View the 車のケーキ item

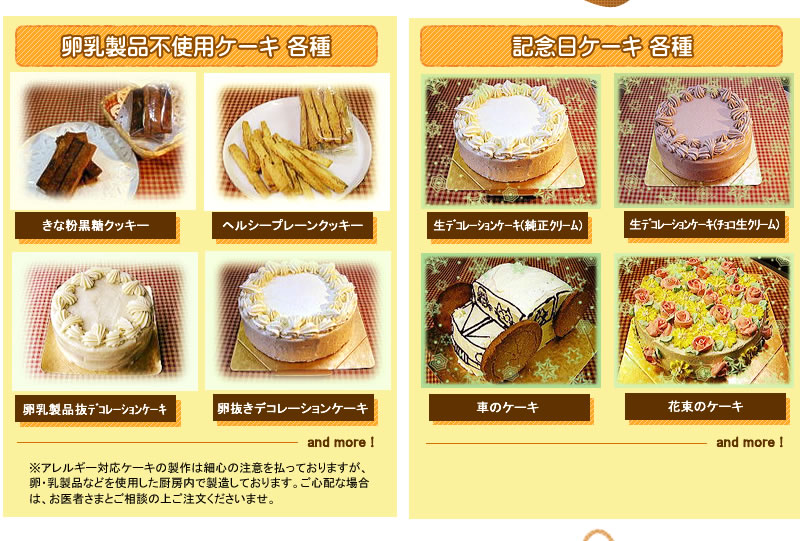click(x=508, y=407)
